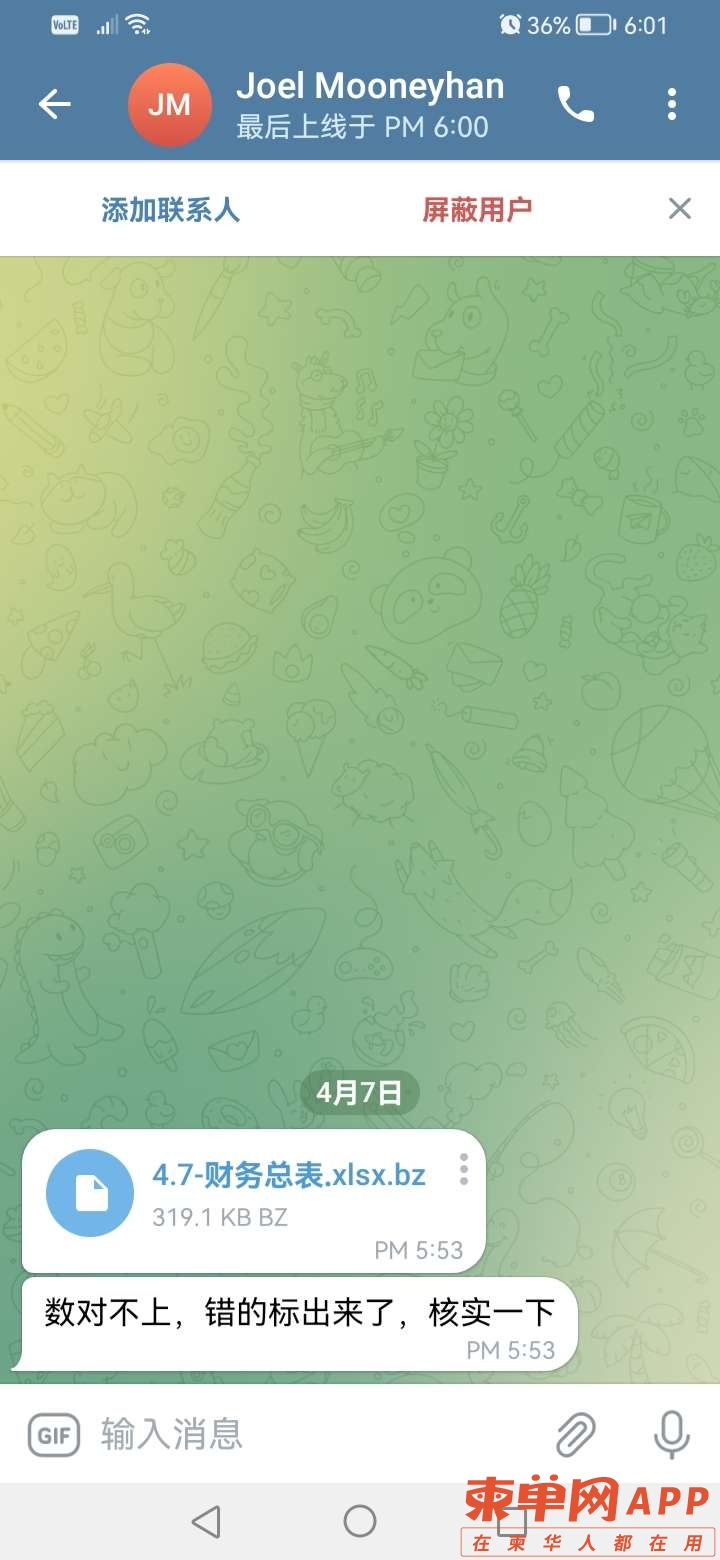This screenshot has width=720, height=1560.
Task: Download the 4.7-财务总表.xlsx.bz file
Action: coord(90,1193)
